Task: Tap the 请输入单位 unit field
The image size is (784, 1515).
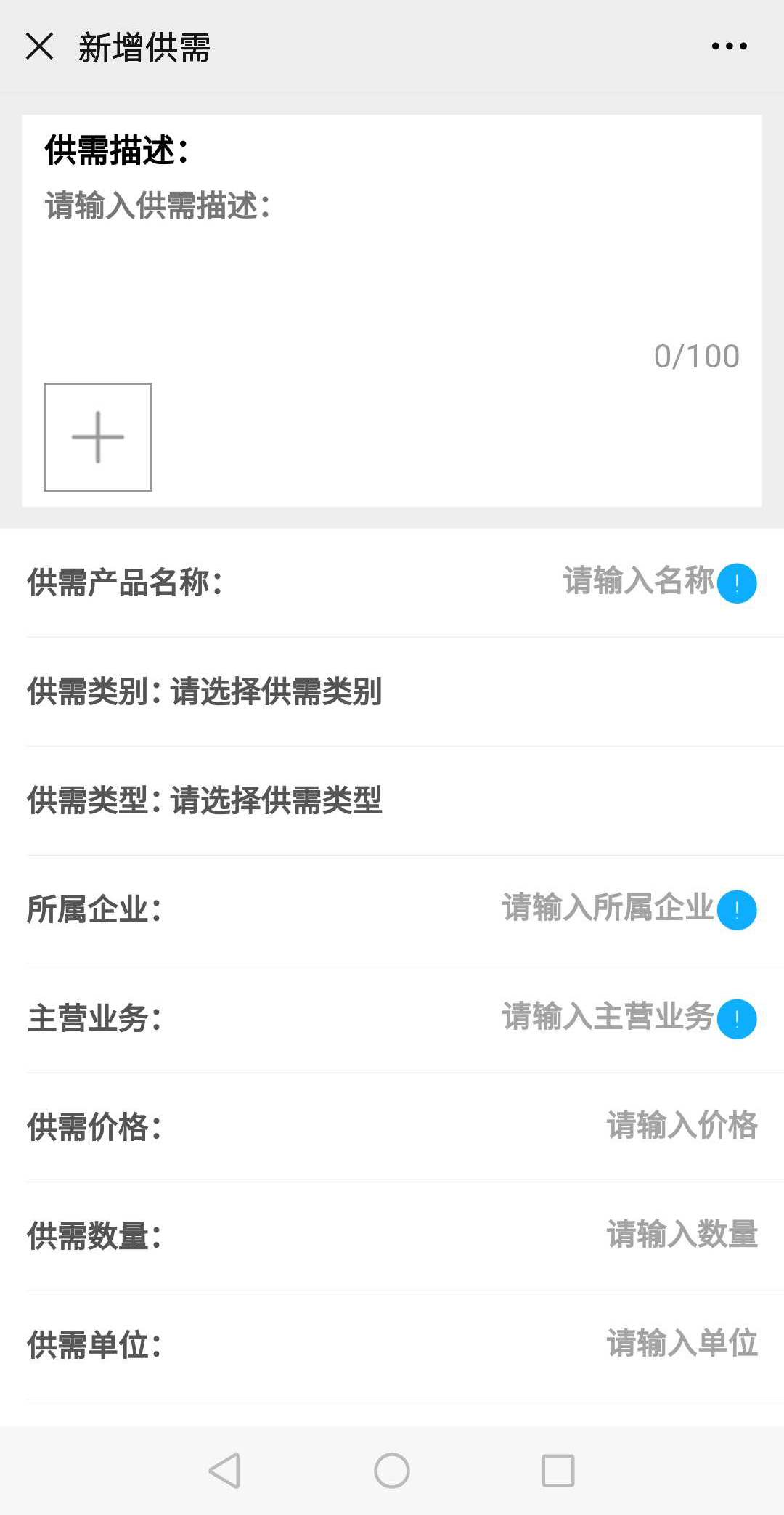Action: point(682,1344)
